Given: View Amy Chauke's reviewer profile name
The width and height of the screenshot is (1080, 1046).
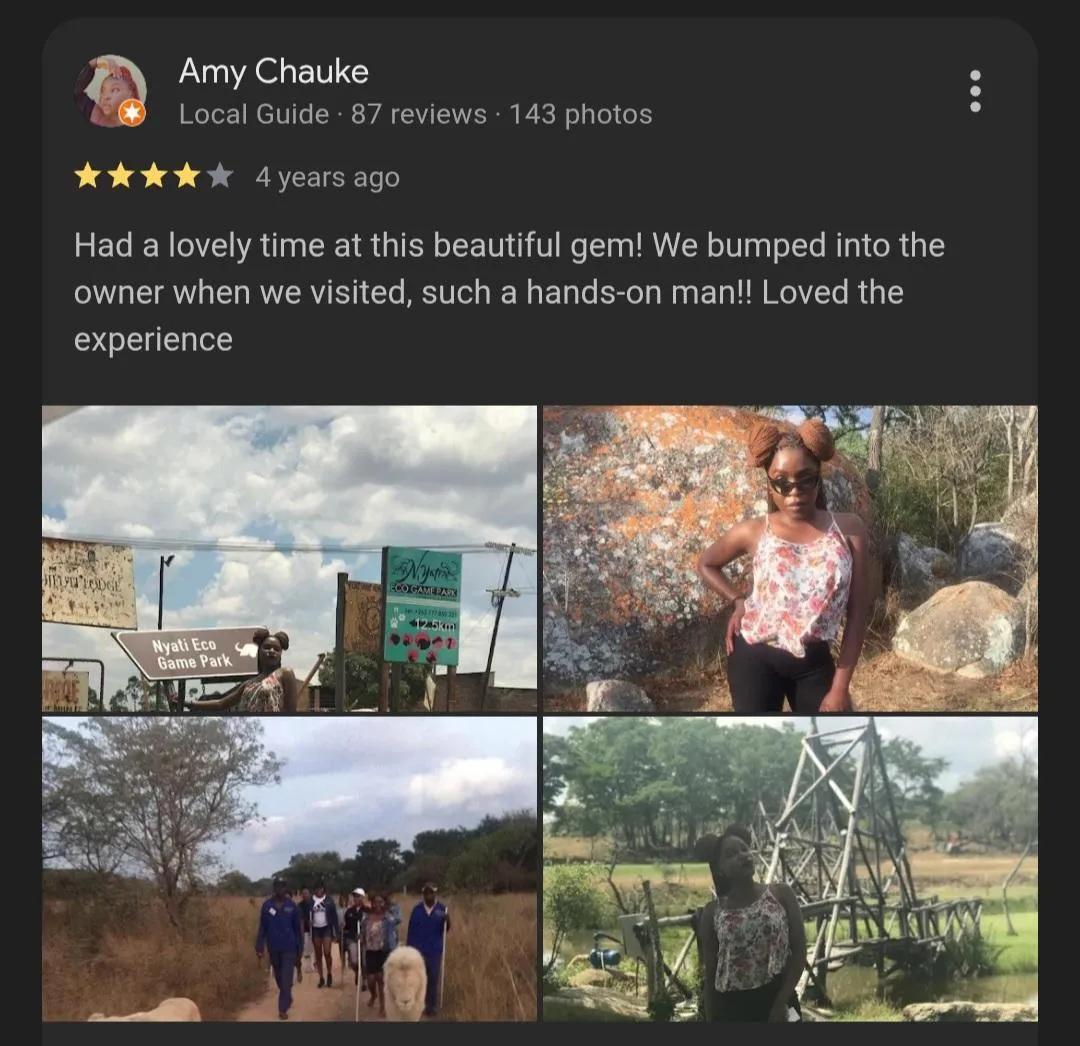Looking at the screenshot, I should click(273, 72).
